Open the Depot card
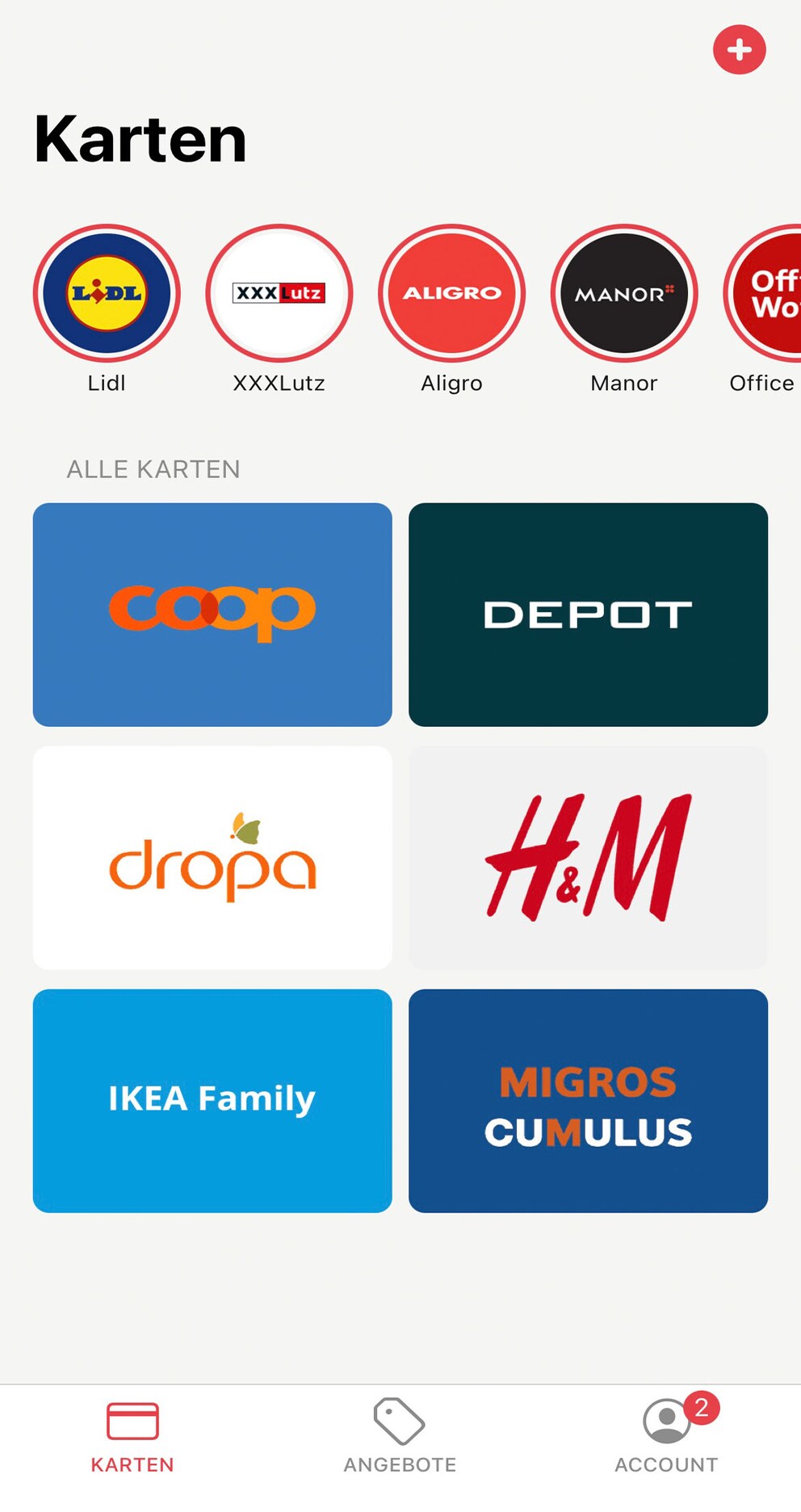The image size is (801, 1512). [588, 615]
